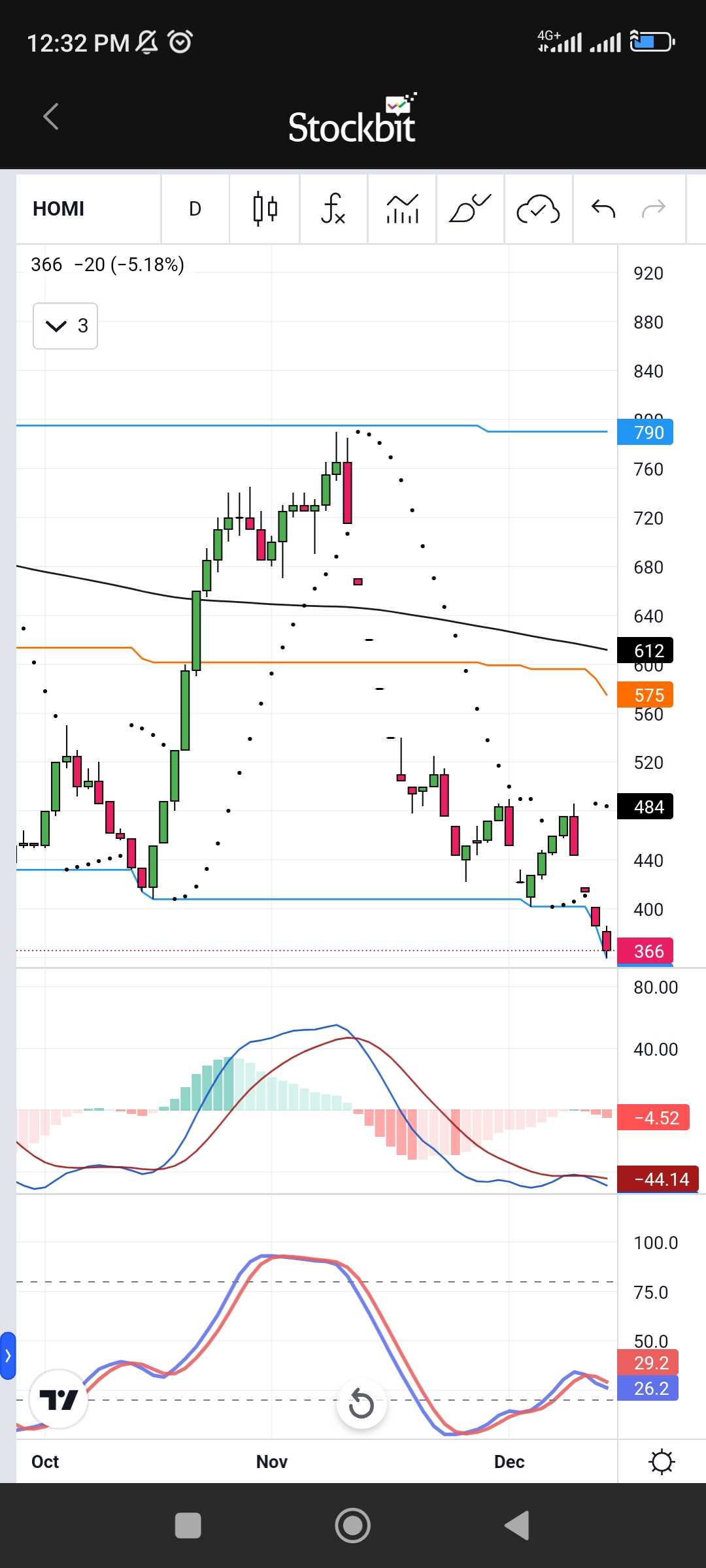Redo the chart action

tap(653, 209)
